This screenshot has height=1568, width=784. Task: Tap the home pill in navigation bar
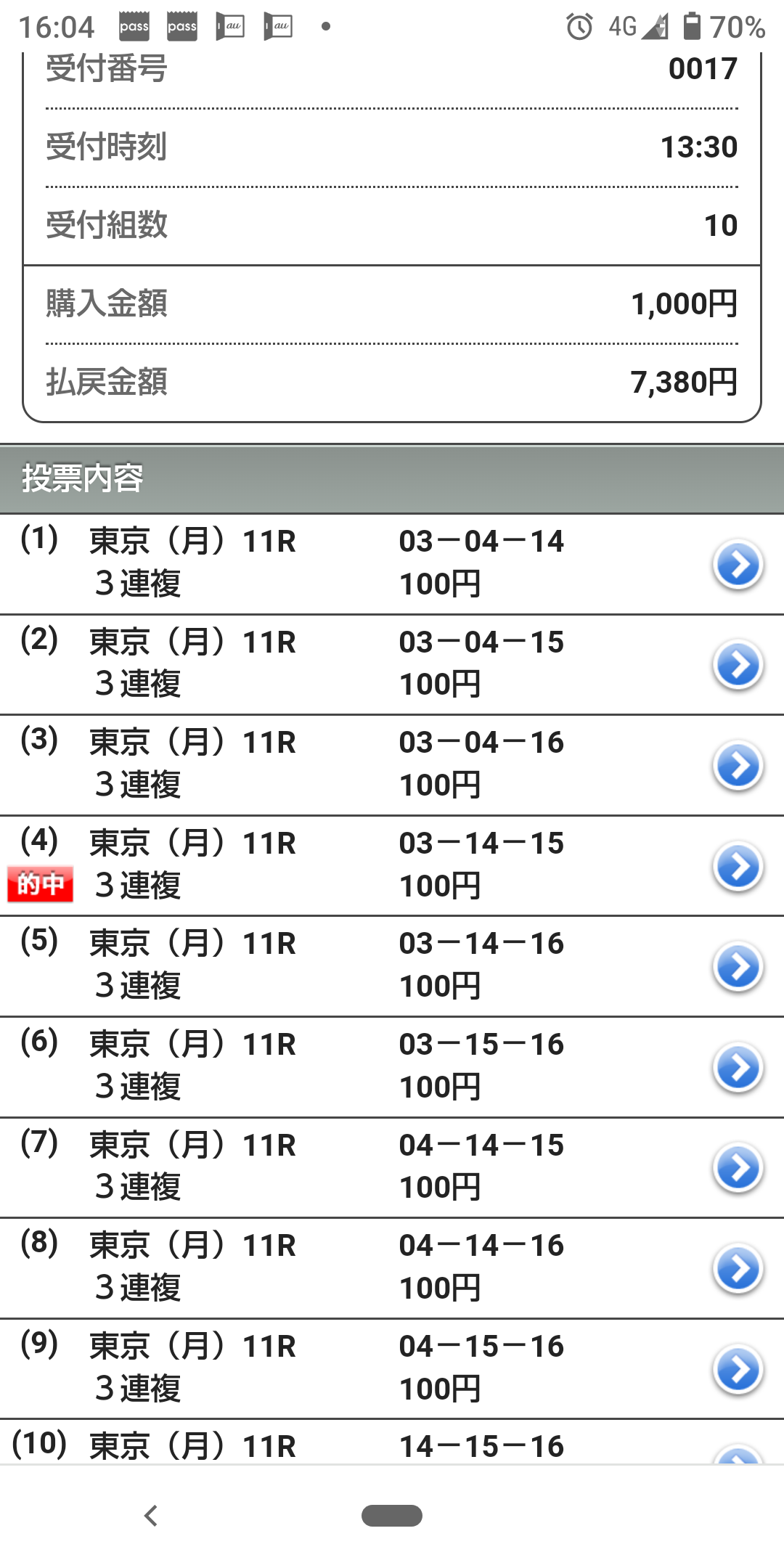click(392, 1516)
